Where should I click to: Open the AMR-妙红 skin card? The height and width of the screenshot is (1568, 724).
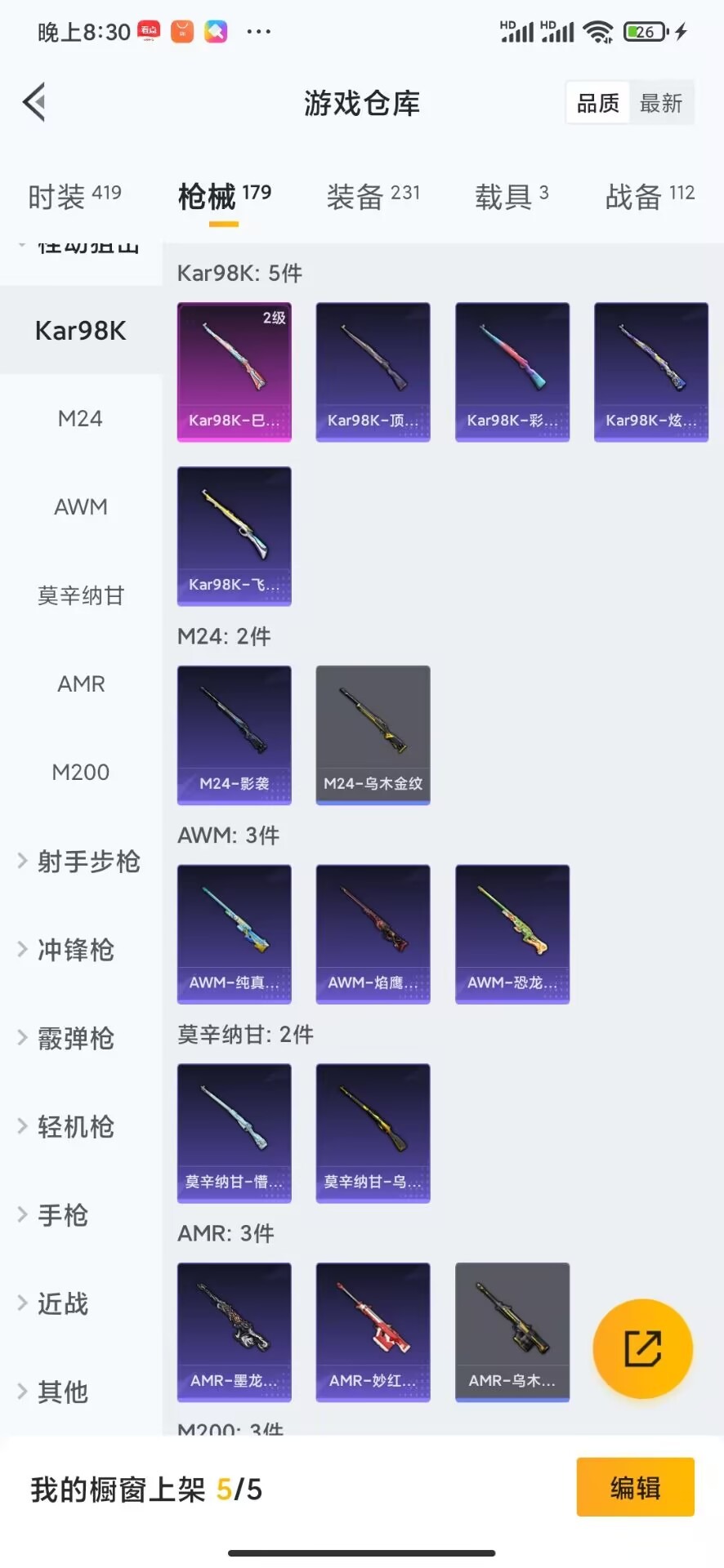point(373,1332)
